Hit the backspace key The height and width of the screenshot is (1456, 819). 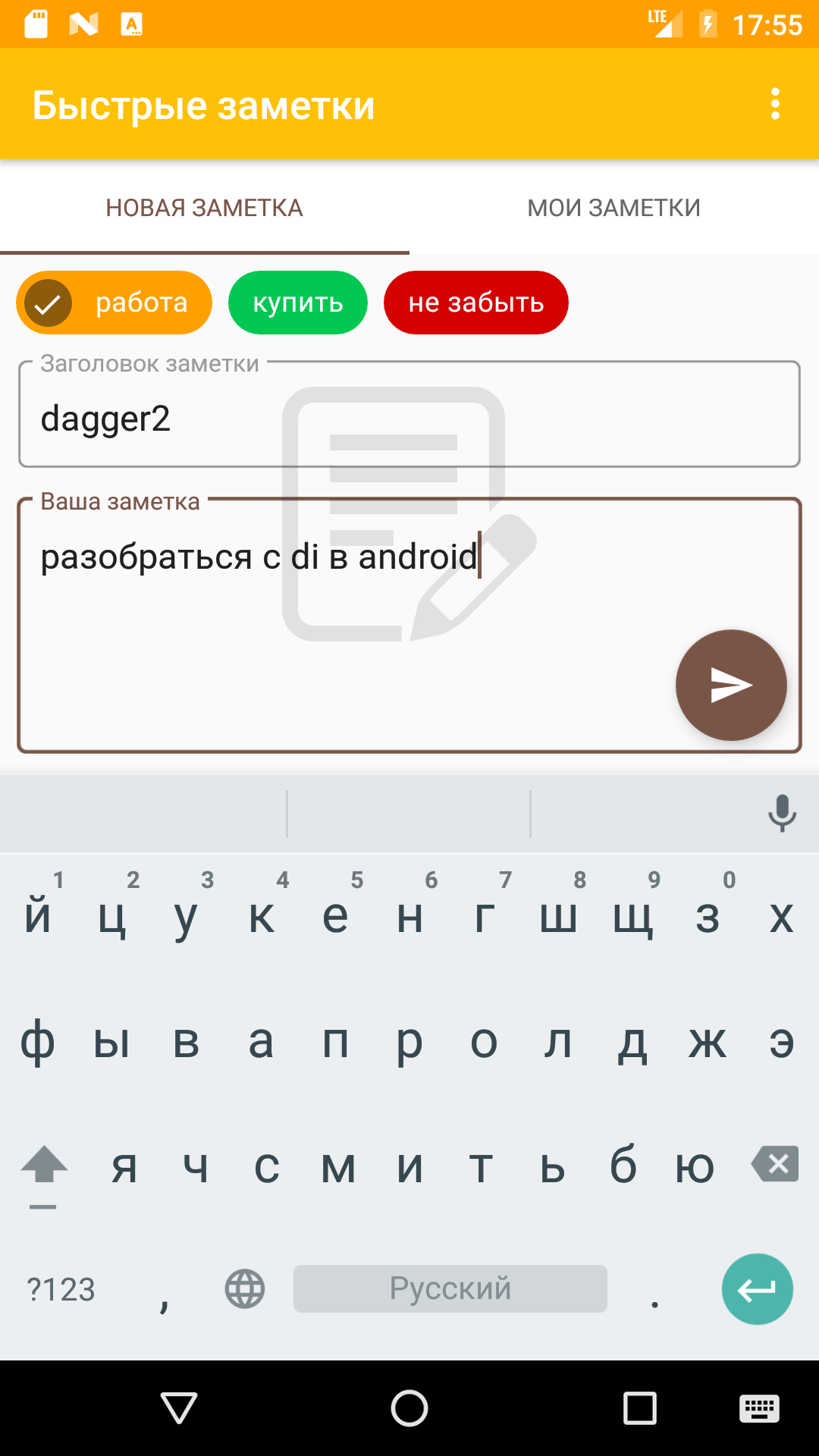pyautogui.click(x=775, y=1164)
